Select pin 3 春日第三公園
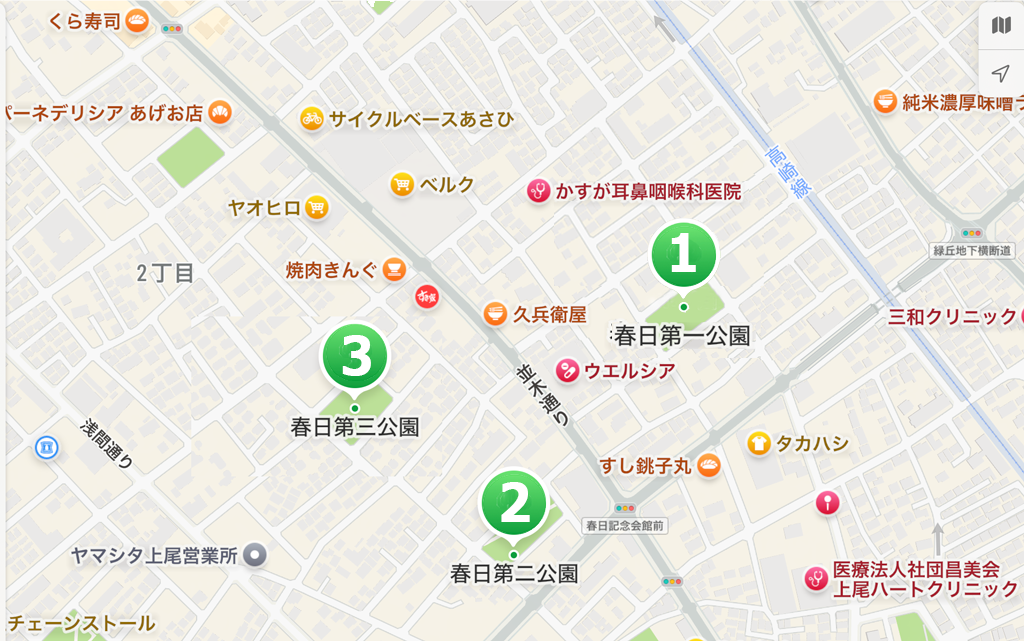 pos(355,357)
